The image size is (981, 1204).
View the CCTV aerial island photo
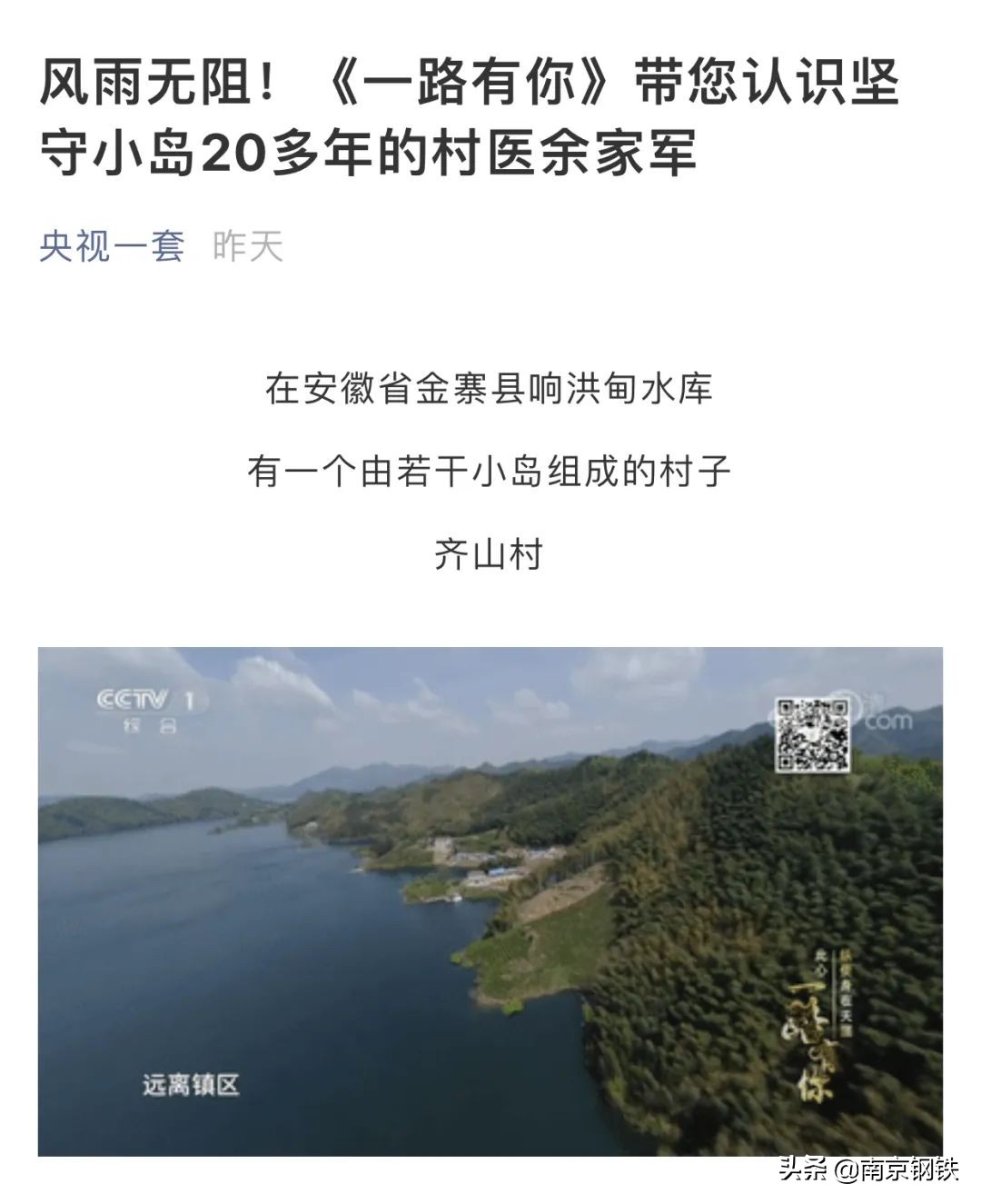[490, 901]
